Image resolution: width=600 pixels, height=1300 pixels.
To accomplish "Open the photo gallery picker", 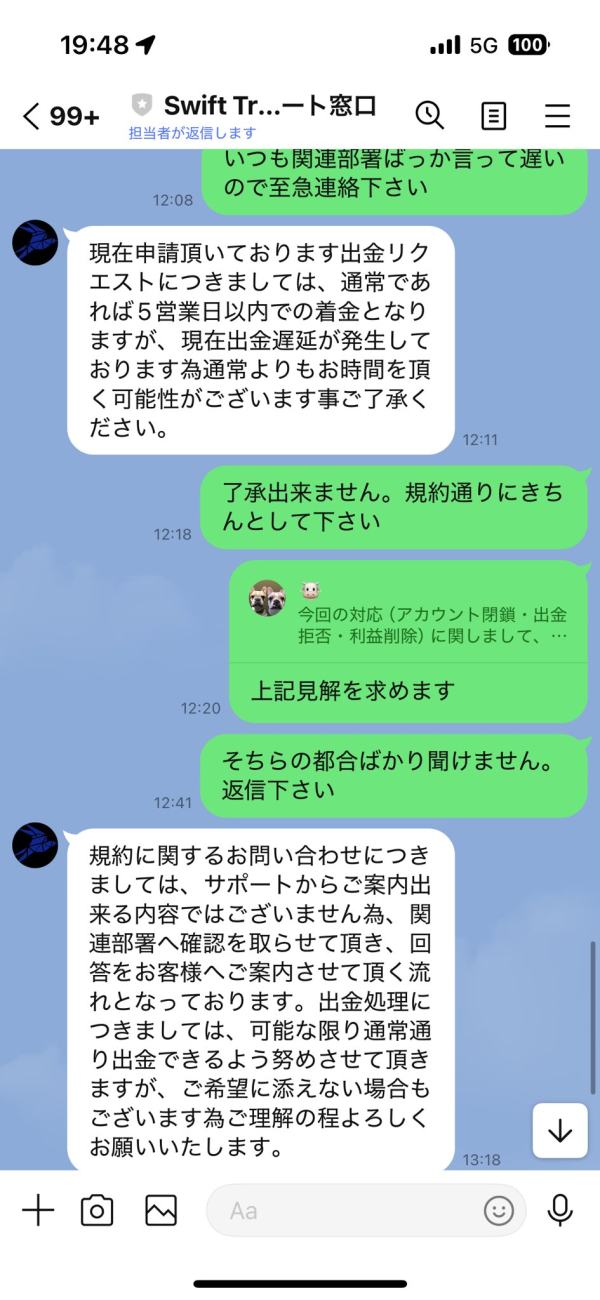I will pyautogui.click(x=161, y=1211).
